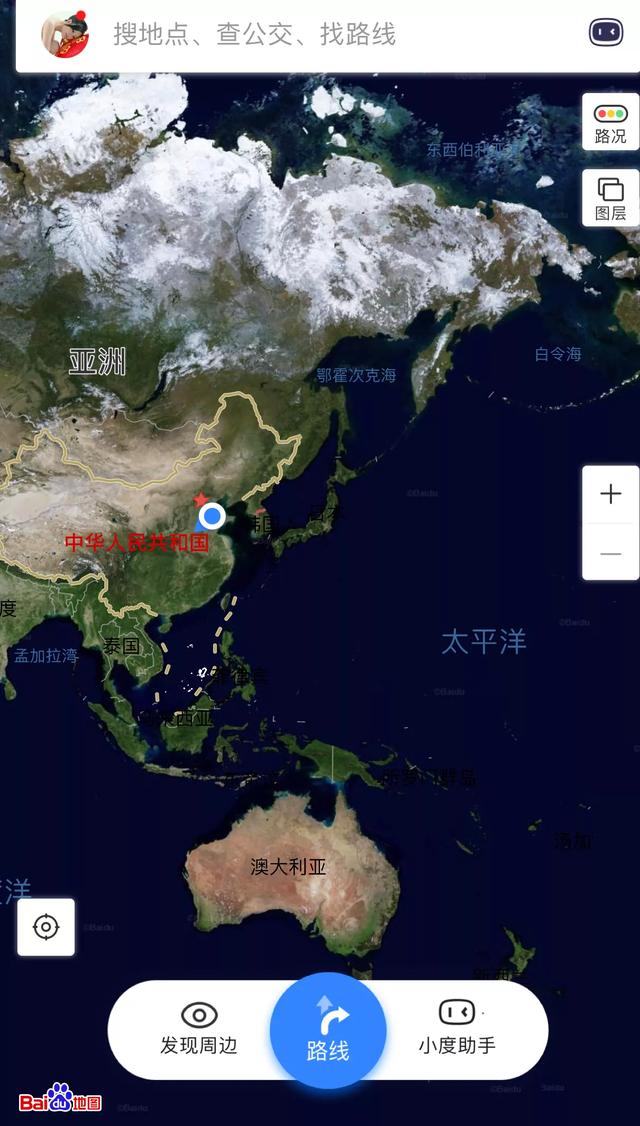Recenter map on my location
Screen dimensions: 640x1126
point(46,927)
